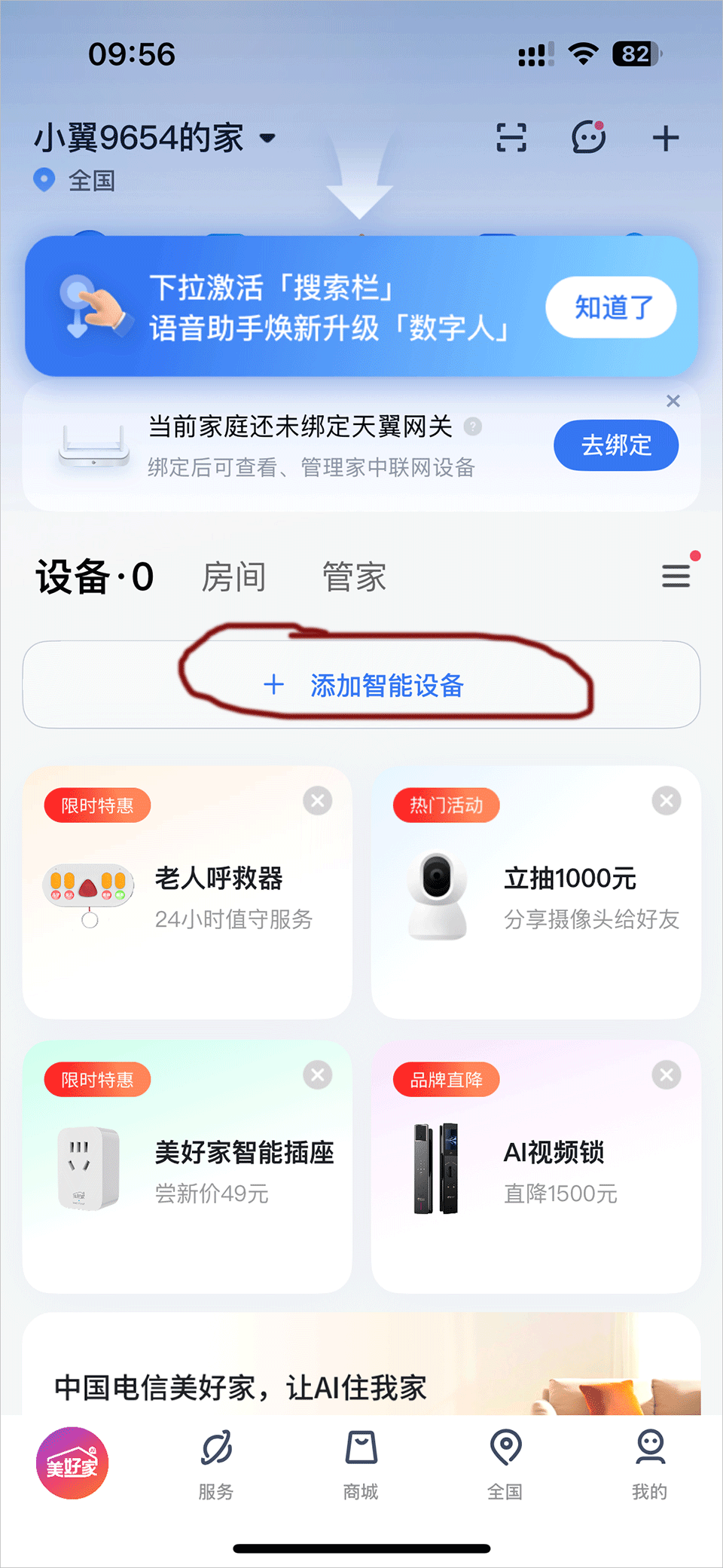Screen dimensions: 723x1568
Task: Open the QR code scanner
Action: pyautogui.click(x=511, y=138)
